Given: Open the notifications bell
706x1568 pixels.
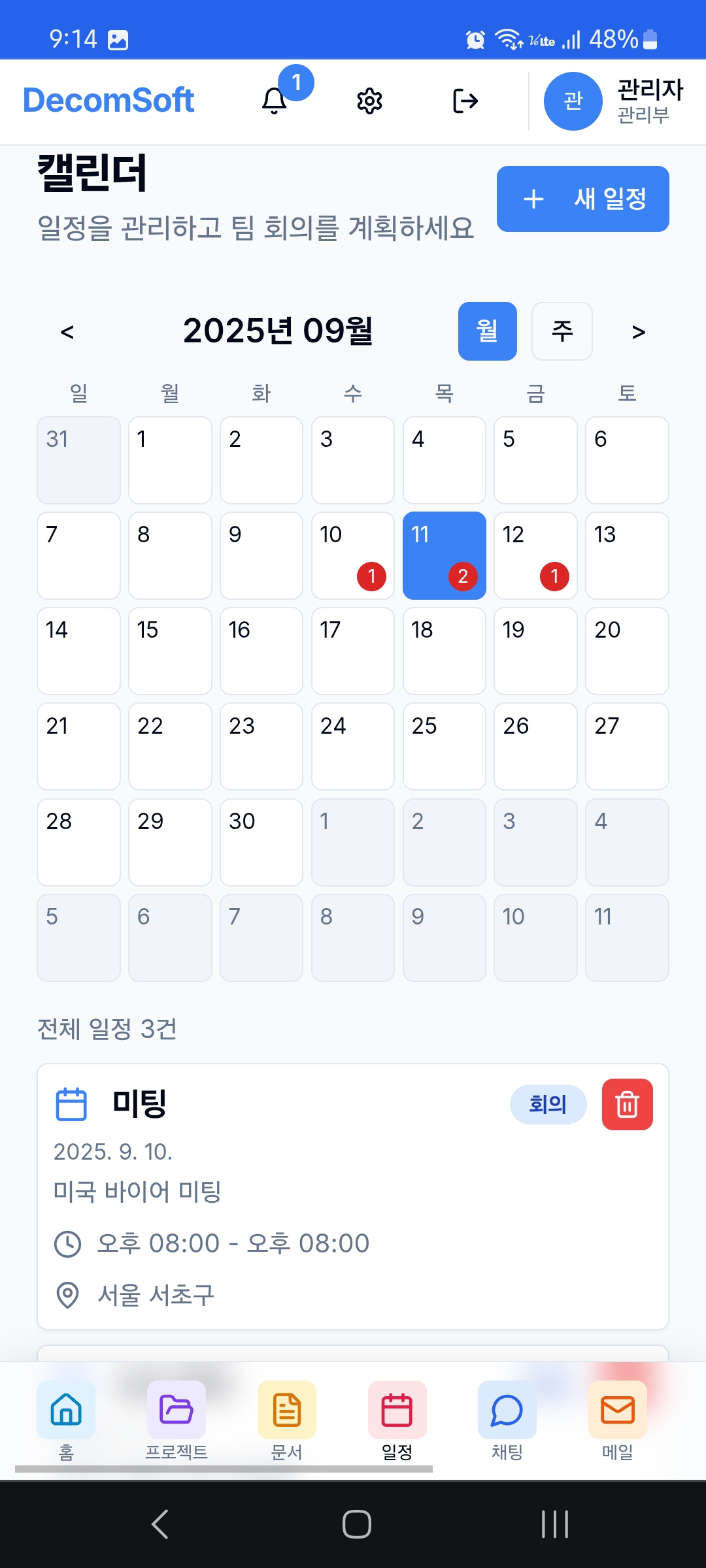Looking at the screenshot, I should [x=275, y=101].
